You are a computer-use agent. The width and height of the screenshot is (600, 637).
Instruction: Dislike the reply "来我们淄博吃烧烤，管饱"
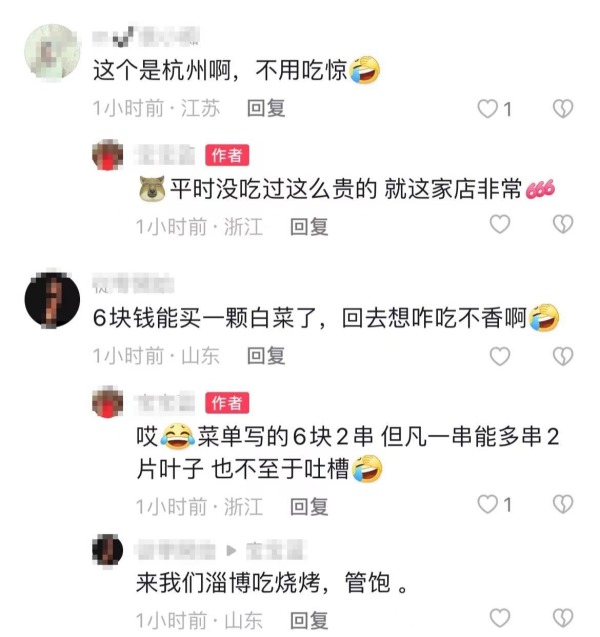[564, 618]
